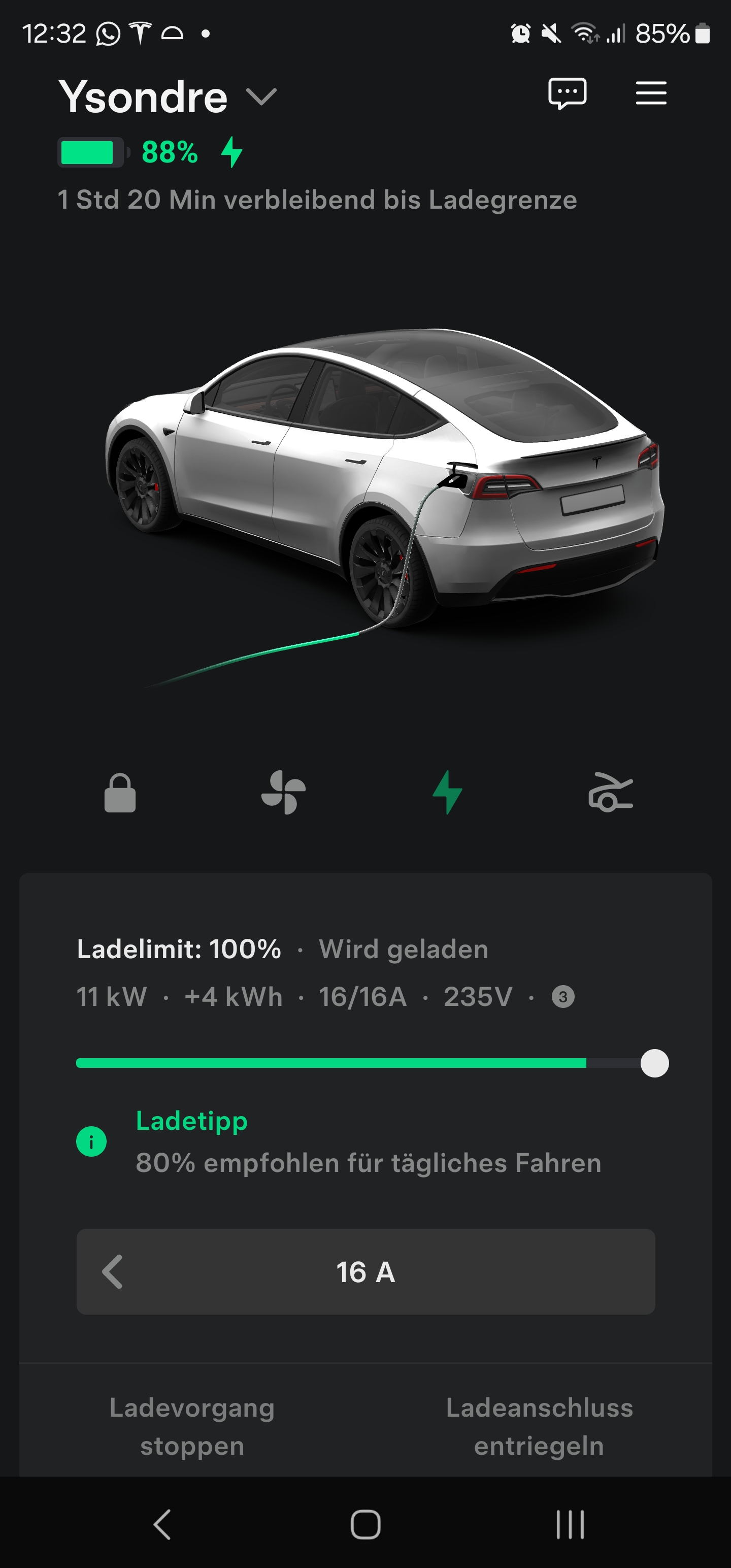The height and width of the screenshot is (1568, 731).
Task: Open the vehicle selector dropdown next to Ysondre
Action: coord(261,96)
